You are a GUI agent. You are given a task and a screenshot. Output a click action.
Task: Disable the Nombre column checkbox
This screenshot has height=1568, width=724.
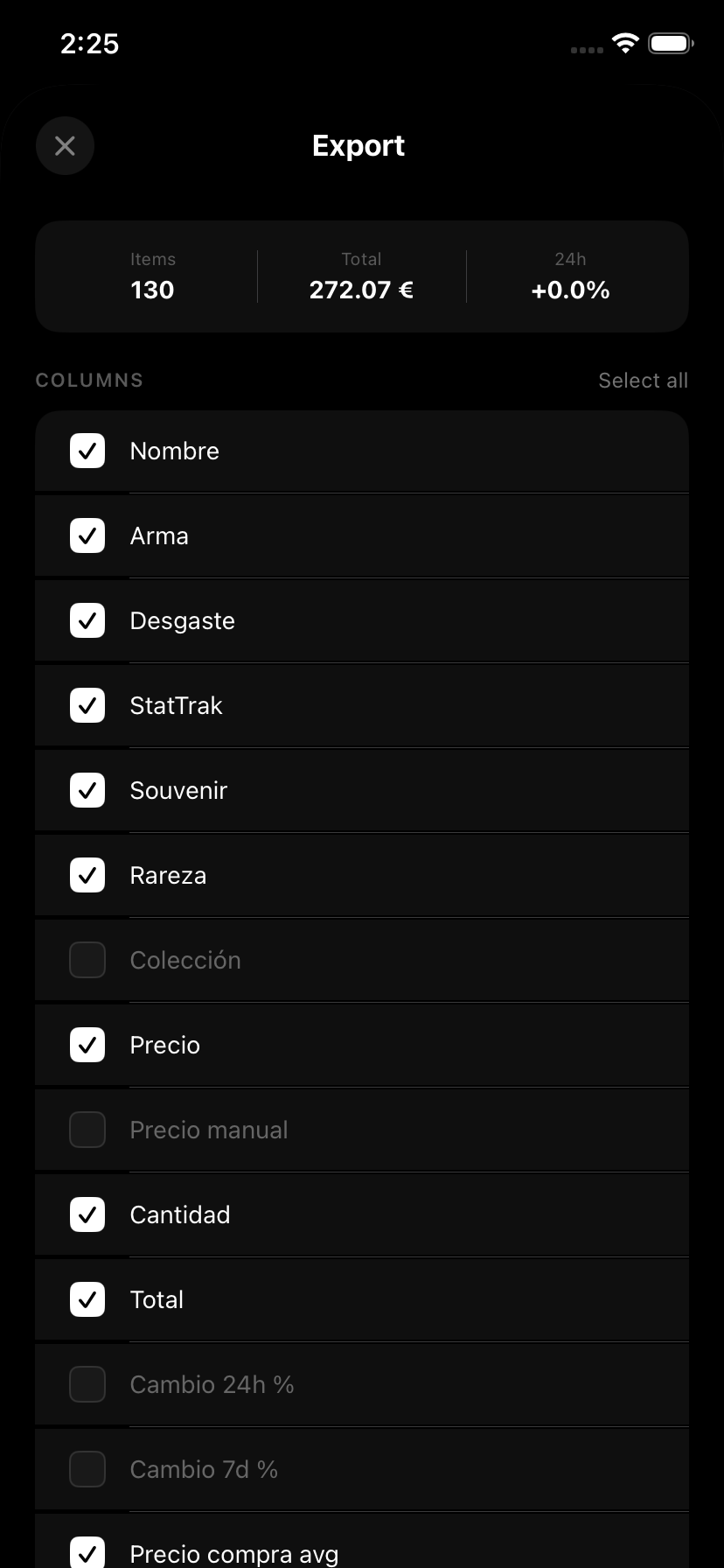pyautogui.click(x=87, y=451)
